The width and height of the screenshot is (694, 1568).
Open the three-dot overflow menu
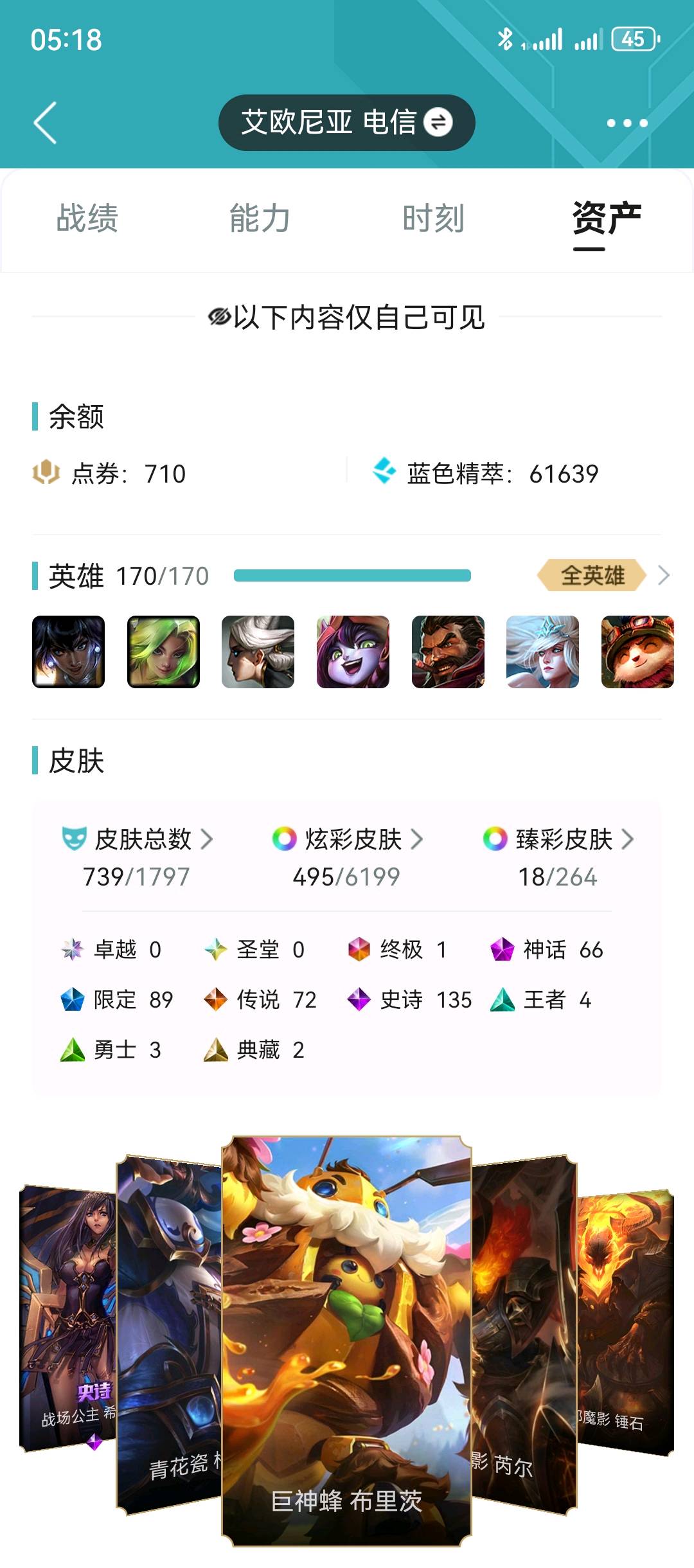coord(627,123)
